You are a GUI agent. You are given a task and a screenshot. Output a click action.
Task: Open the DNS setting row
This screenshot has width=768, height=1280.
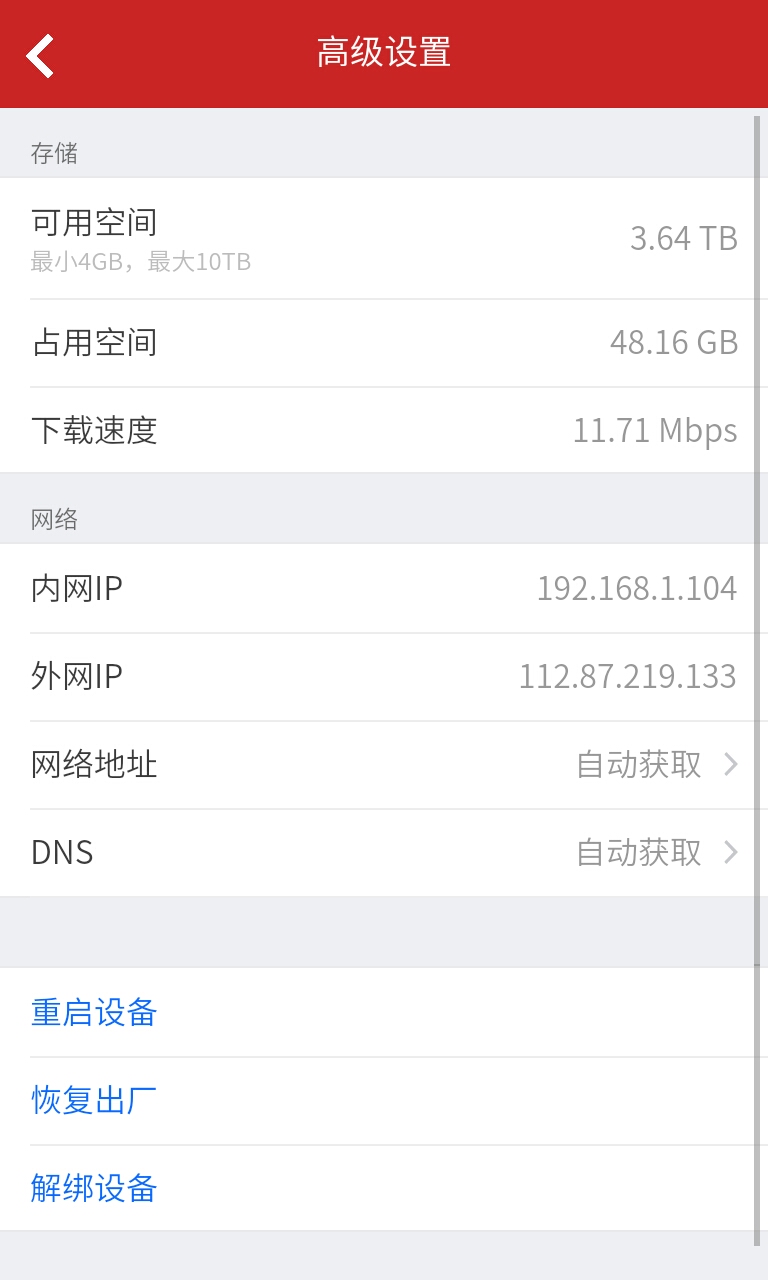click(x=384, y=853)
